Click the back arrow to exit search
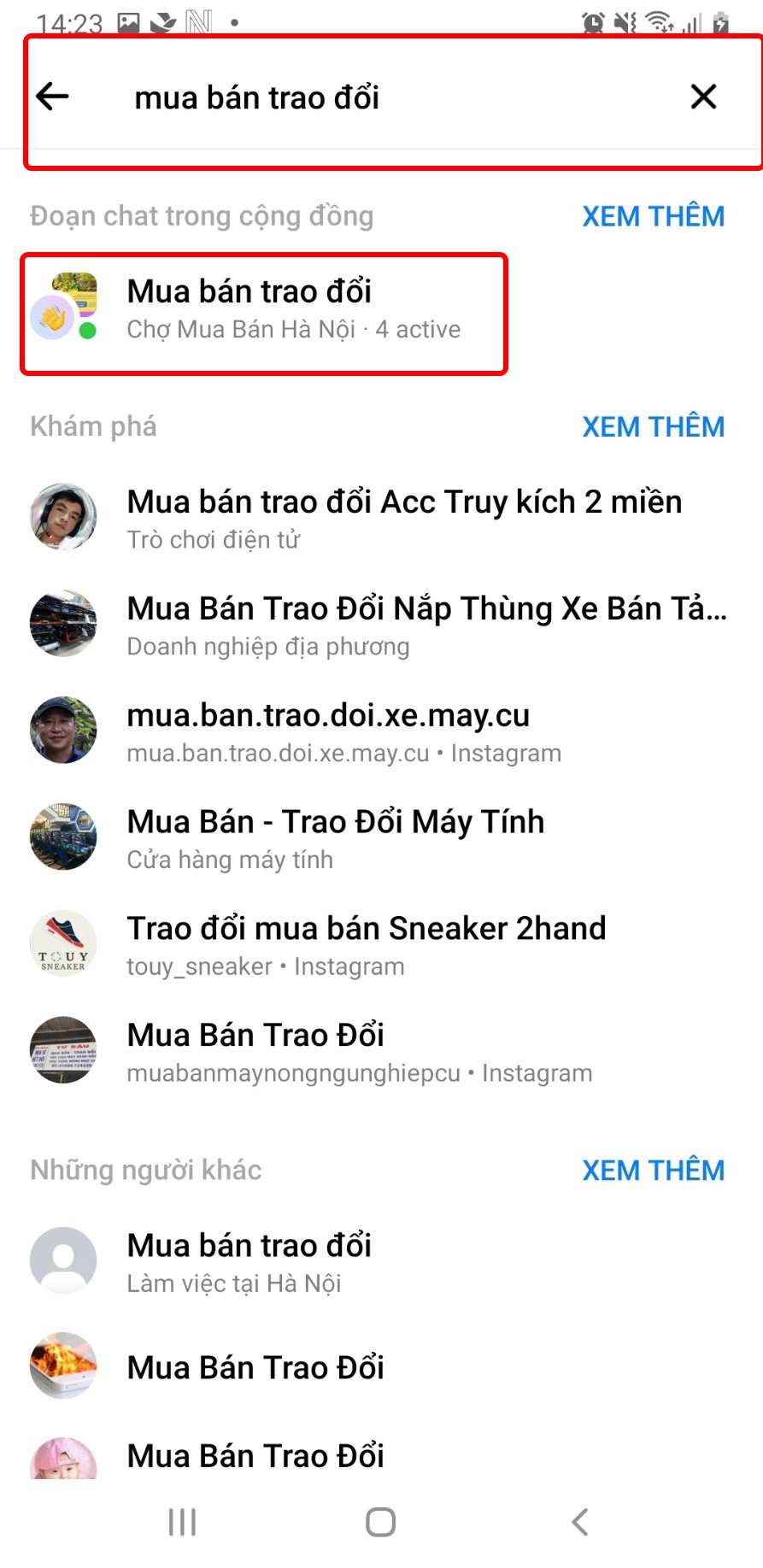763x1568 pixels. coord(51,97)
